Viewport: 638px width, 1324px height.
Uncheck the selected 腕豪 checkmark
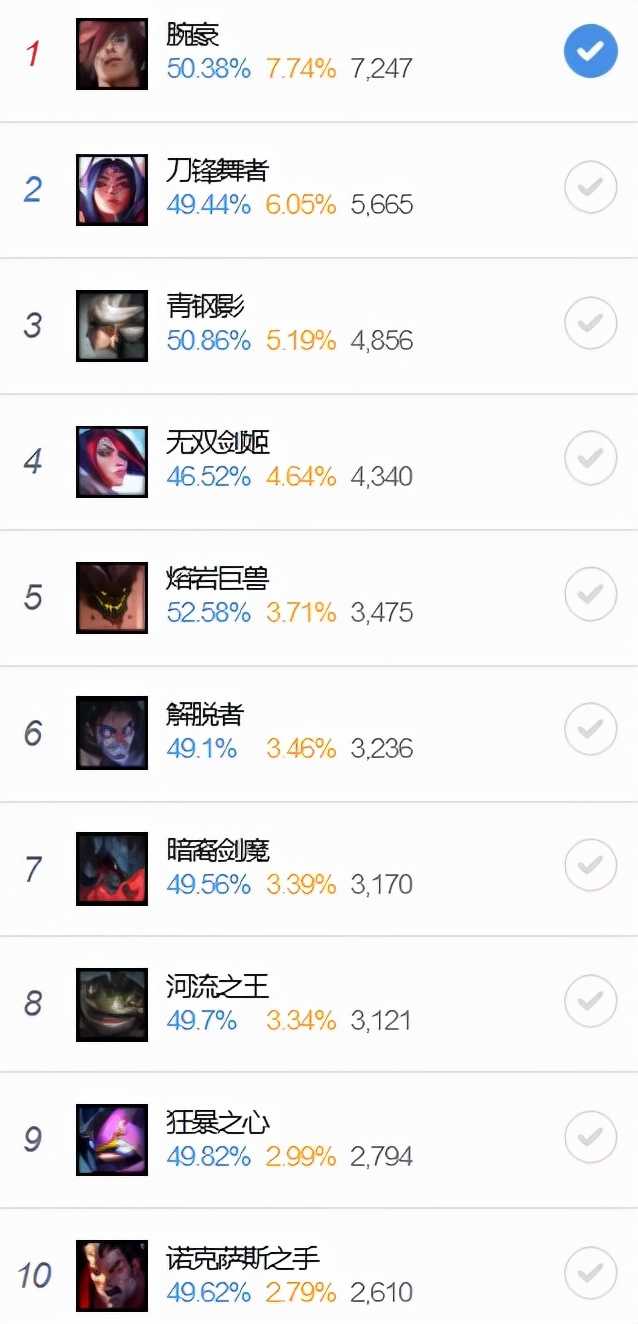coord(590,51)
